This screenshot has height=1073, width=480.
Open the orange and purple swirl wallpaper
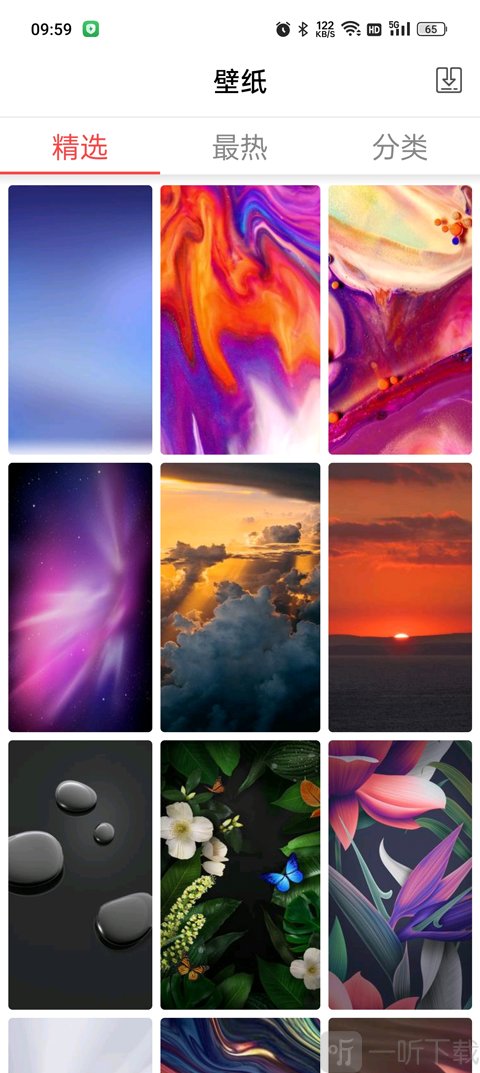pos(240,320)
